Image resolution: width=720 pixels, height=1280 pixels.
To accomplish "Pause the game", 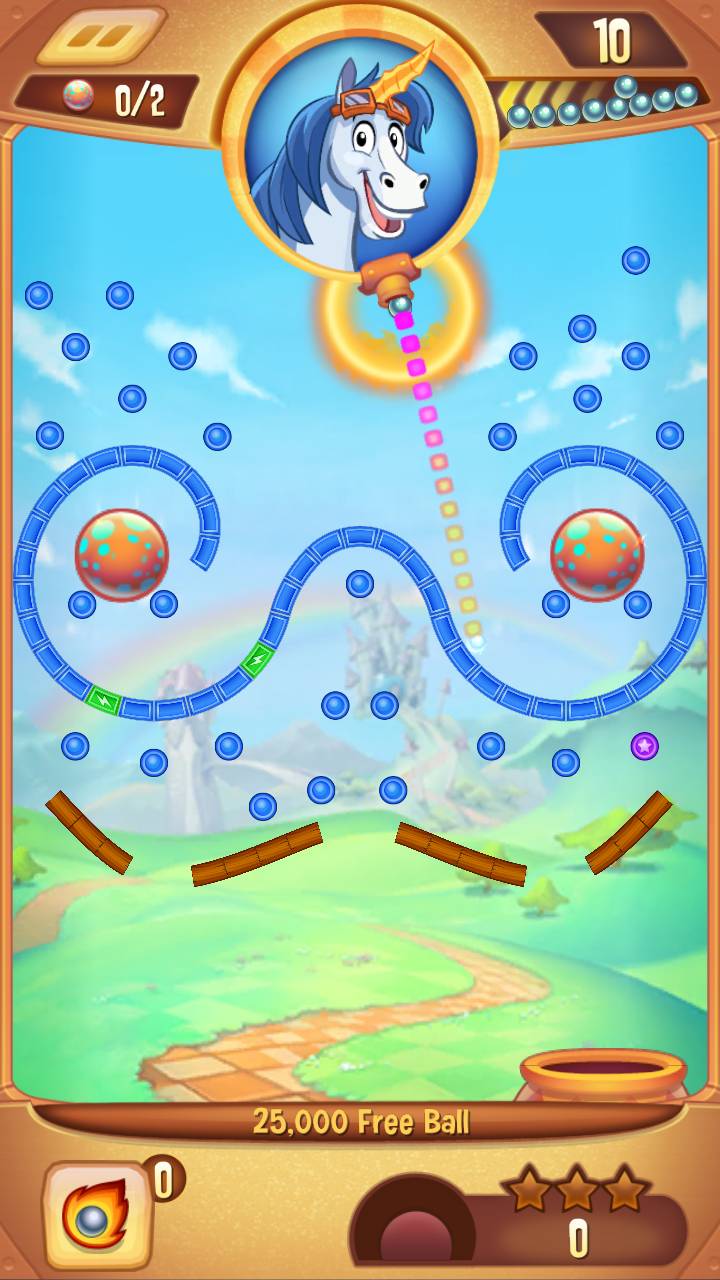I will [x=101, y=39].
